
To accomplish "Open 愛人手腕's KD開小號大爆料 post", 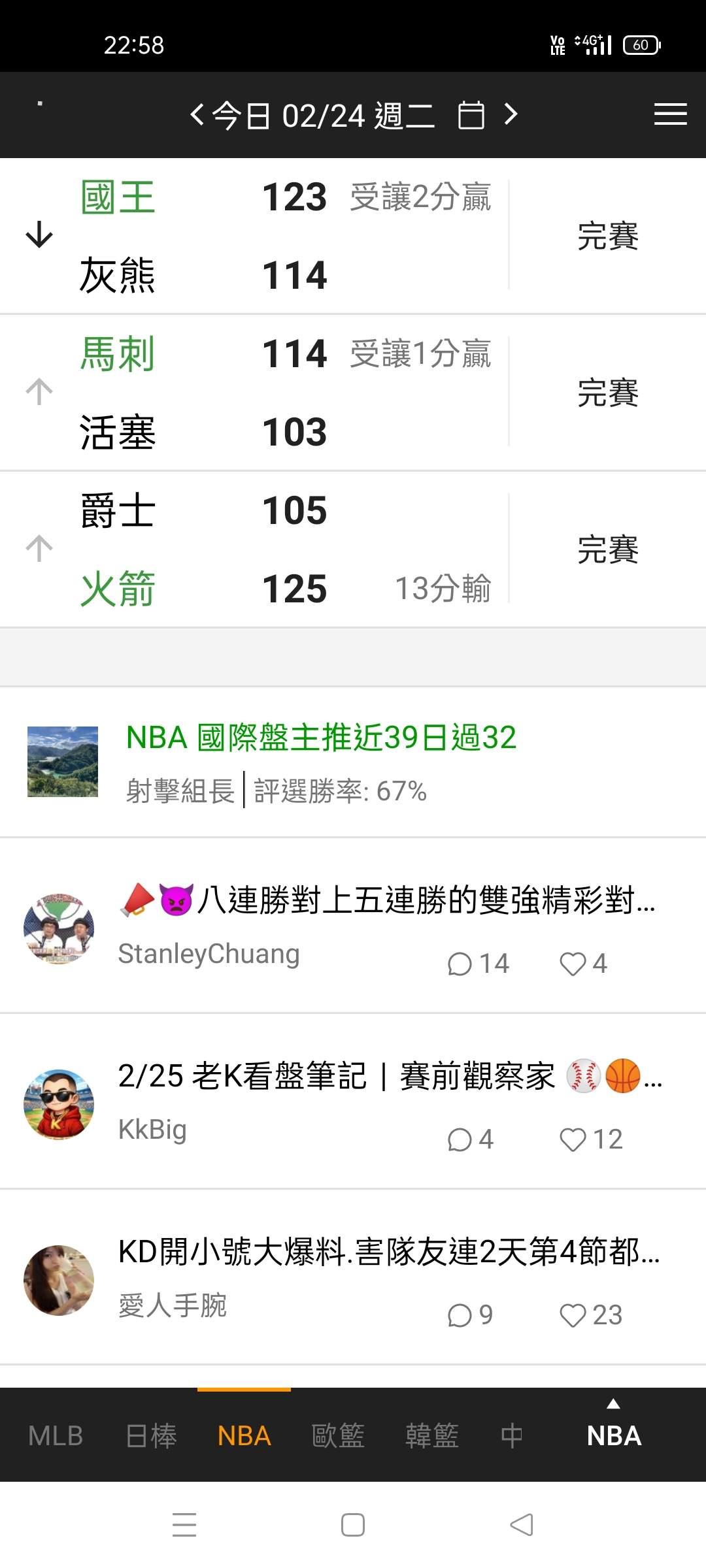I will coord(388,1252).
